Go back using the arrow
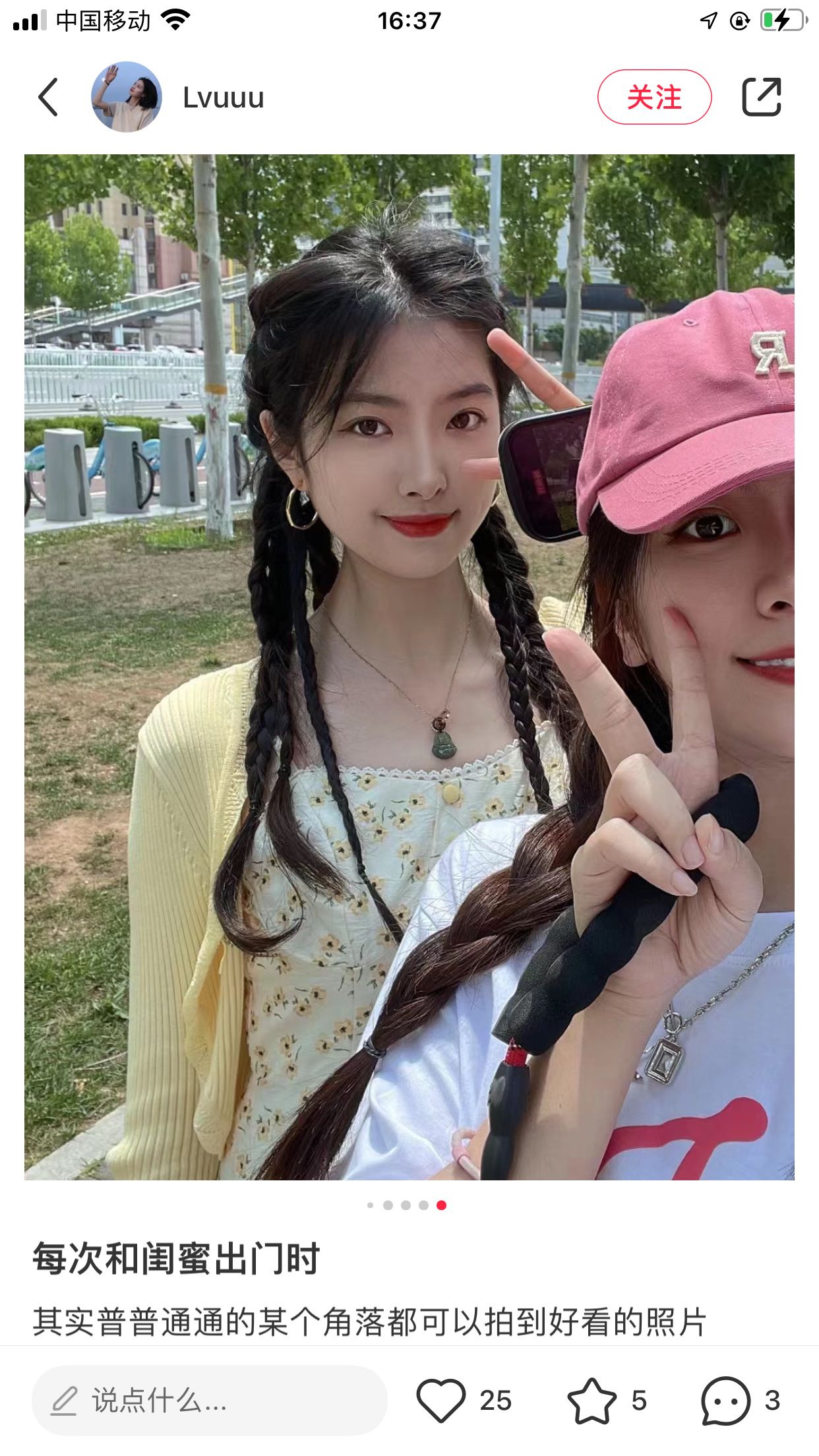This screenshot has height=1456, width=819. (48, 97)
